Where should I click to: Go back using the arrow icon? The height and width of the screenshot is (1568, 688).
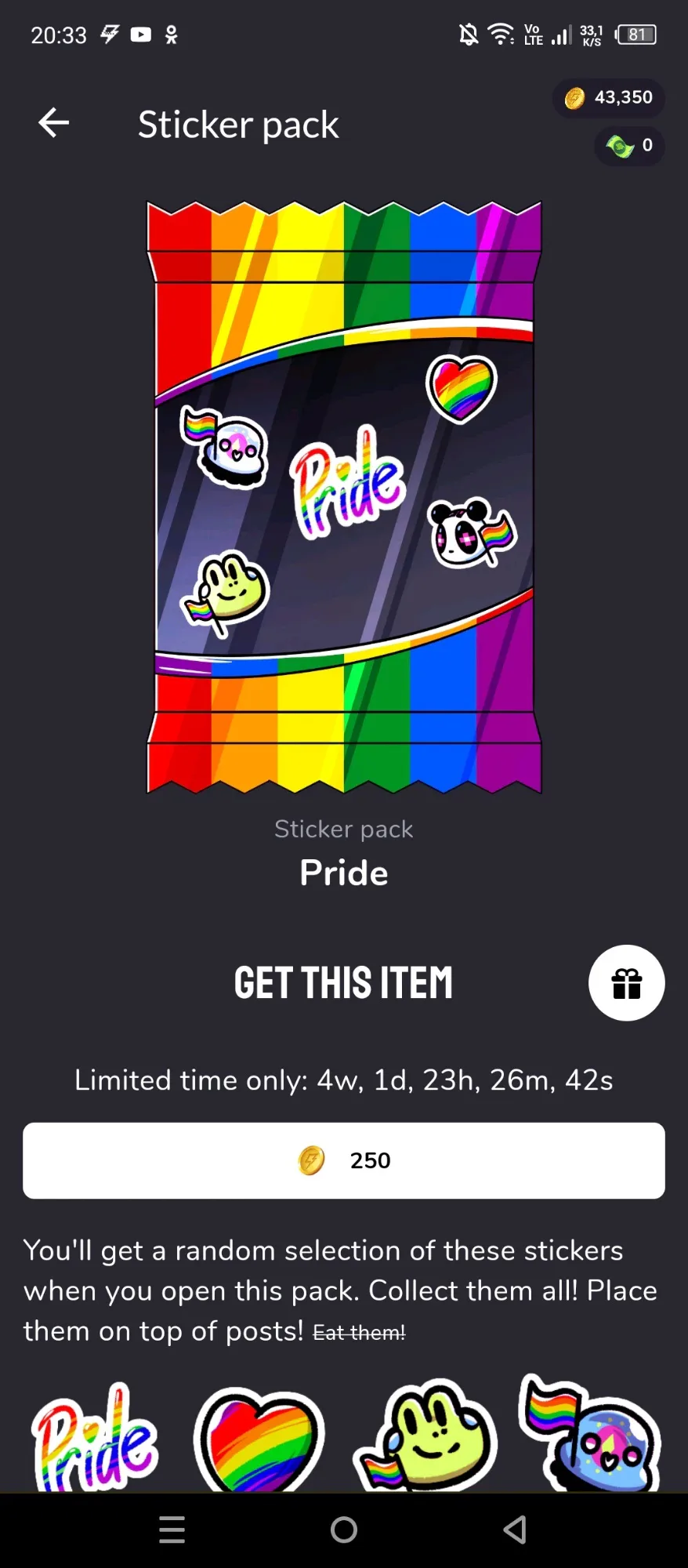point(54,123)
